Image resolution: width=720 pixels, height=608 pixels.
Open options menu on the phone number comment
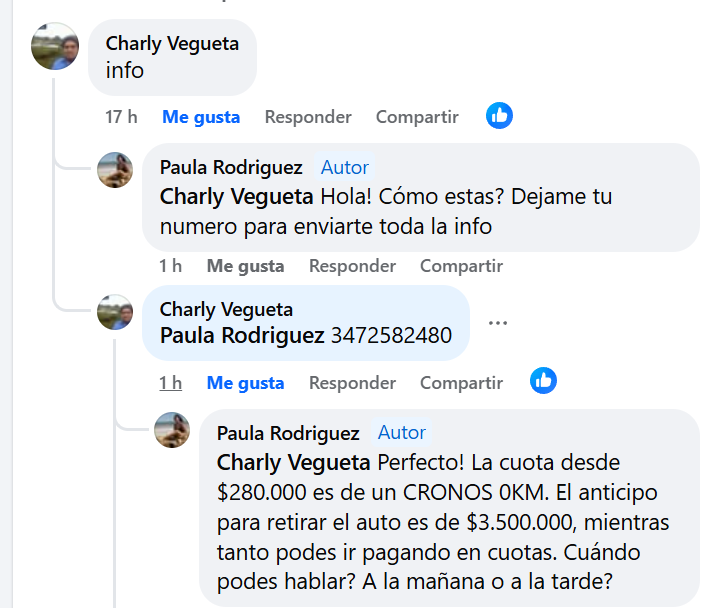coord(497,323)
